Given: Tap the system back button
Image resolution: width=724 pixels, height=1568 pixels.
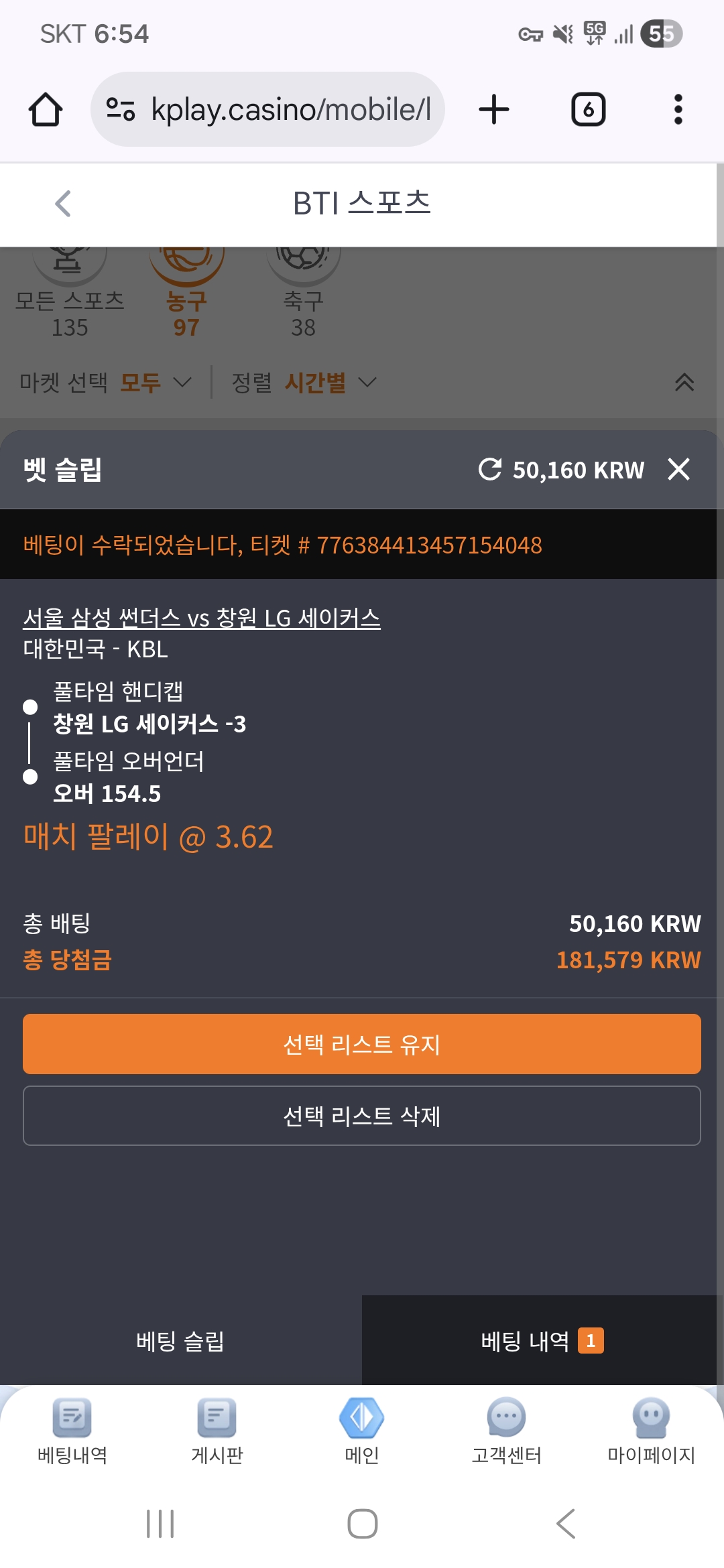Looking at the screenshot, I should tap(565, 1524).
